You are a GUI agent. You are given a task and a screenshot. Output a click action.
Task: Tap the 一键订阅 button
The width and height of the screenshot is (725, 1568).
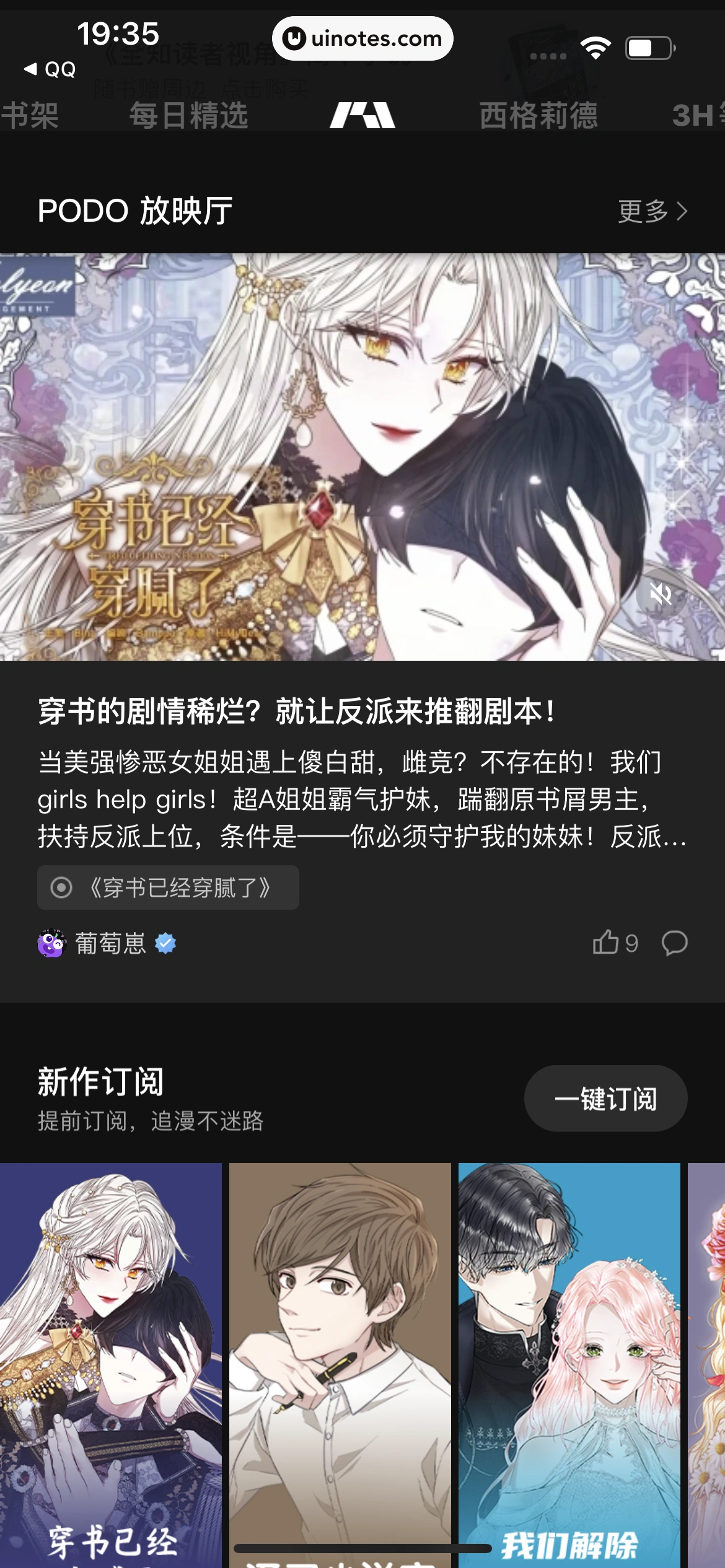605,1099
